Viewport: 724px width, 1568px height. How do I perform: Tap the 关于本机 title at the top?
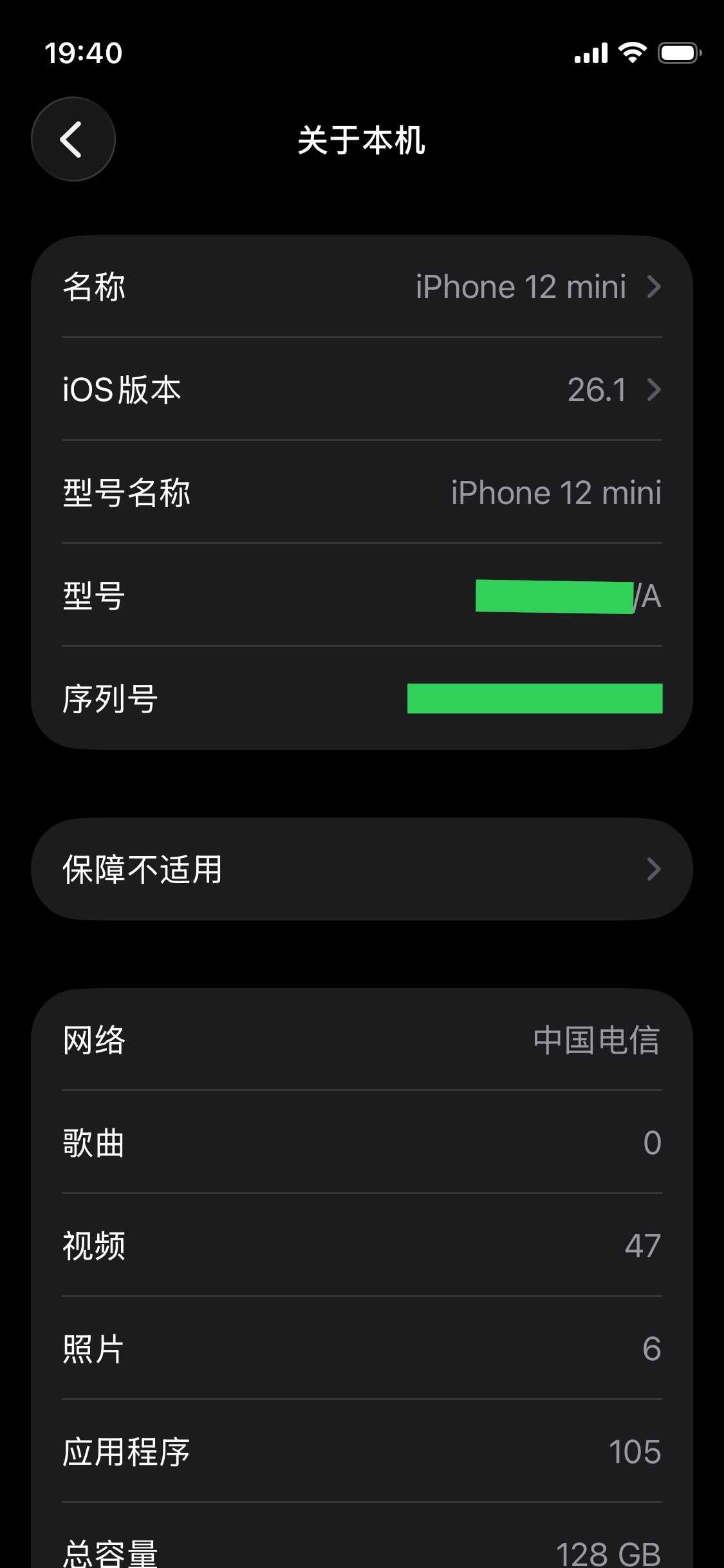point(362,140)
